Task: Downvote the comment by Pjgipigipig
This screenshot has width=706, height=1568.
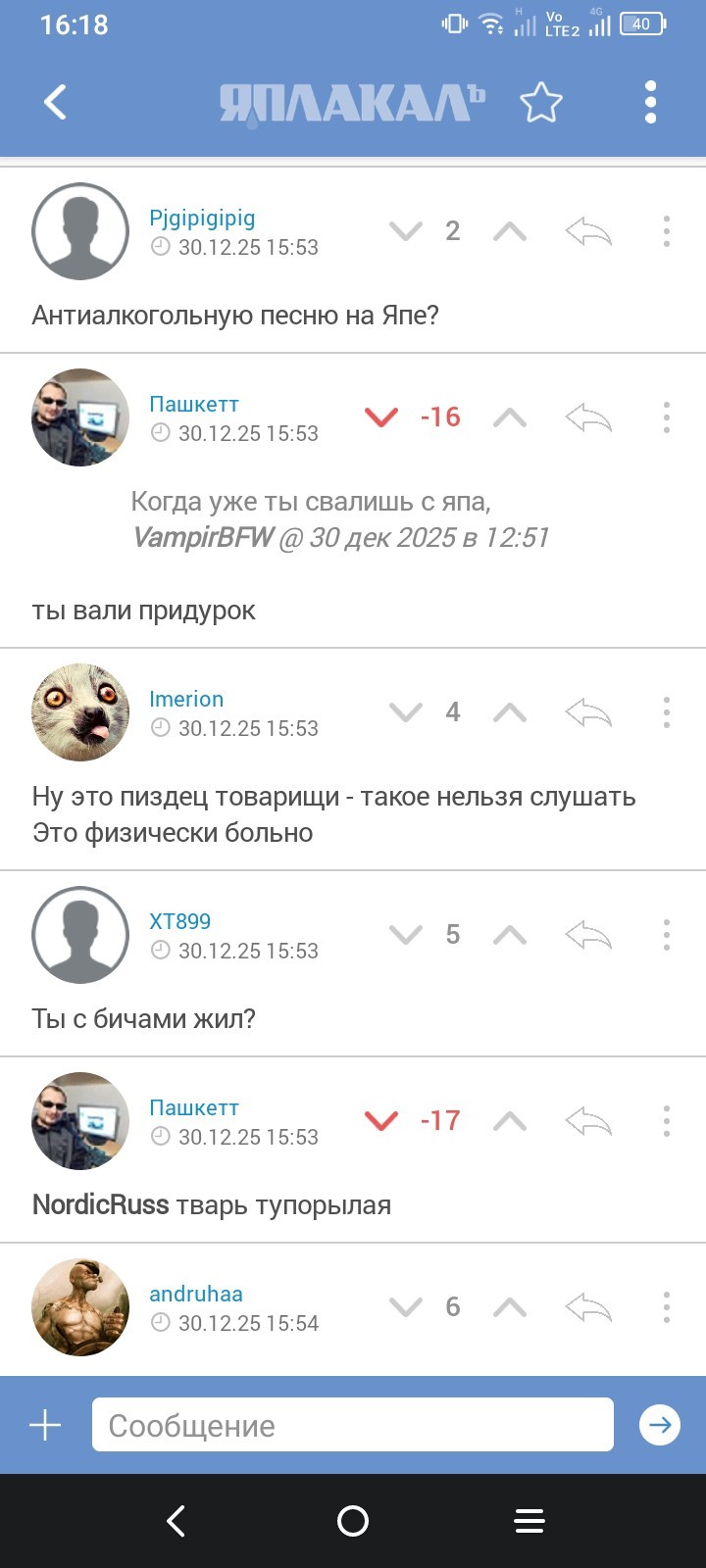Action: click(405, 232)
